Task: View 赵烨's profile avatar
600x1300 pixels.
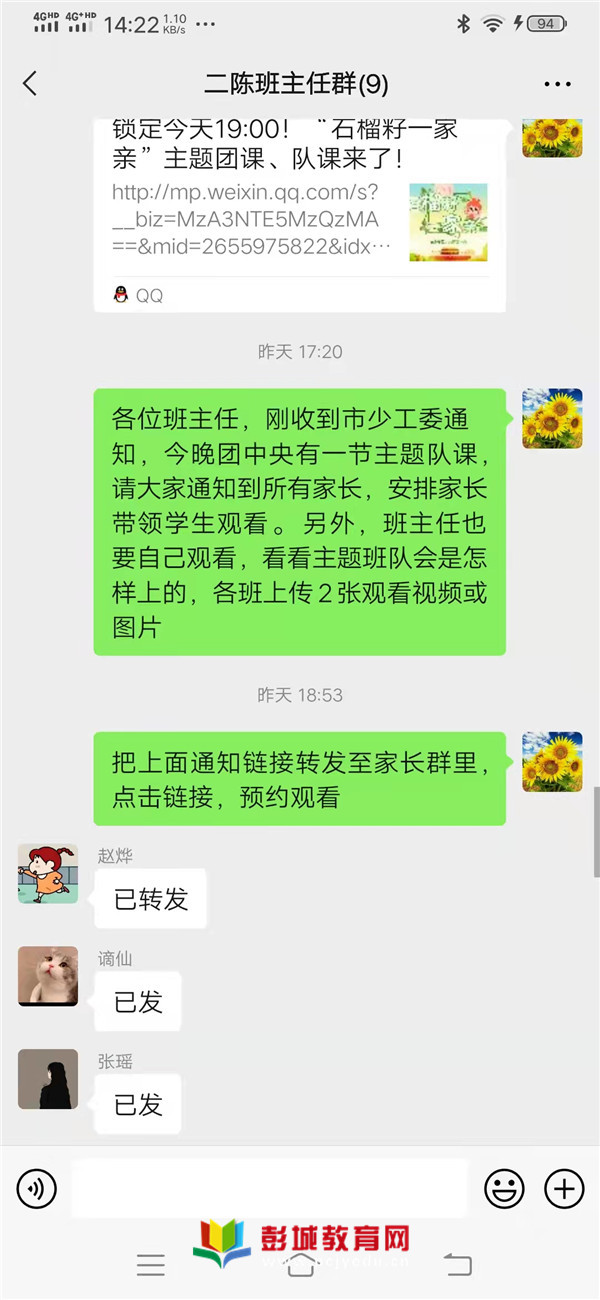Action: pyautogui.click(x=48, y=873)
